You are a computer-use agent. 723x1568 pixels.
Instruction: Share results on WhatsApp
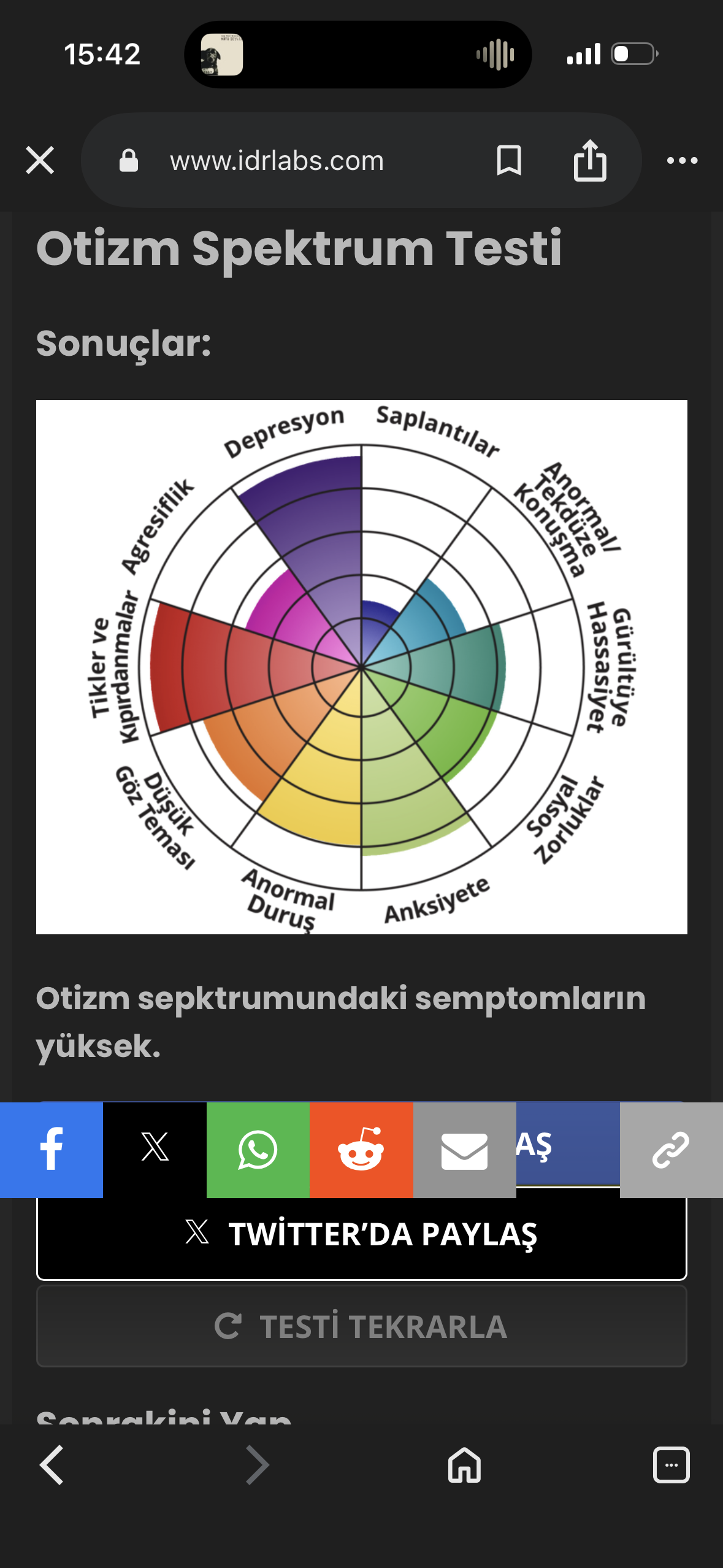(x=258, y=1150)
